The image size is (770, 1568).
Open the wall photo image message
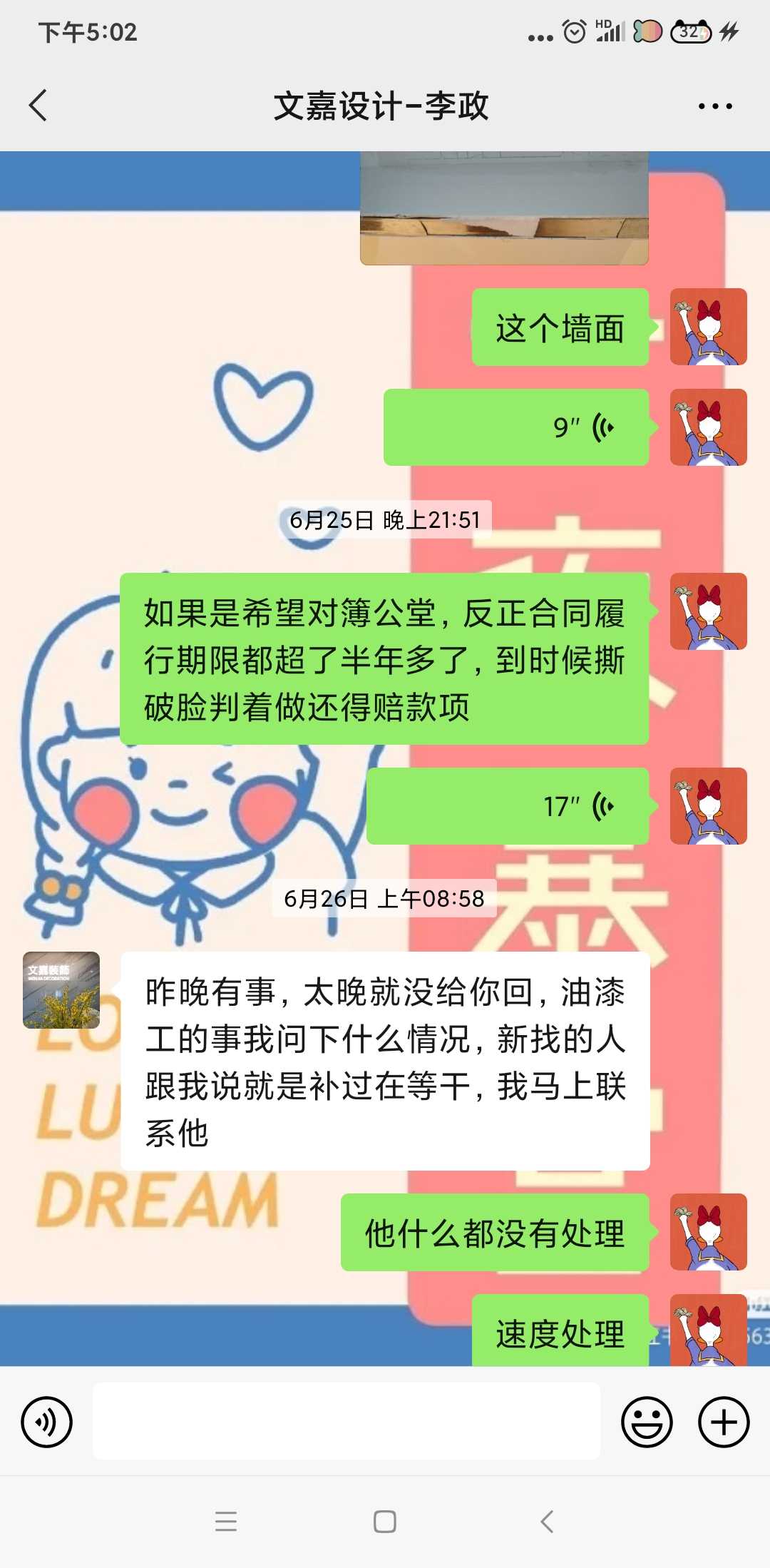504,208
